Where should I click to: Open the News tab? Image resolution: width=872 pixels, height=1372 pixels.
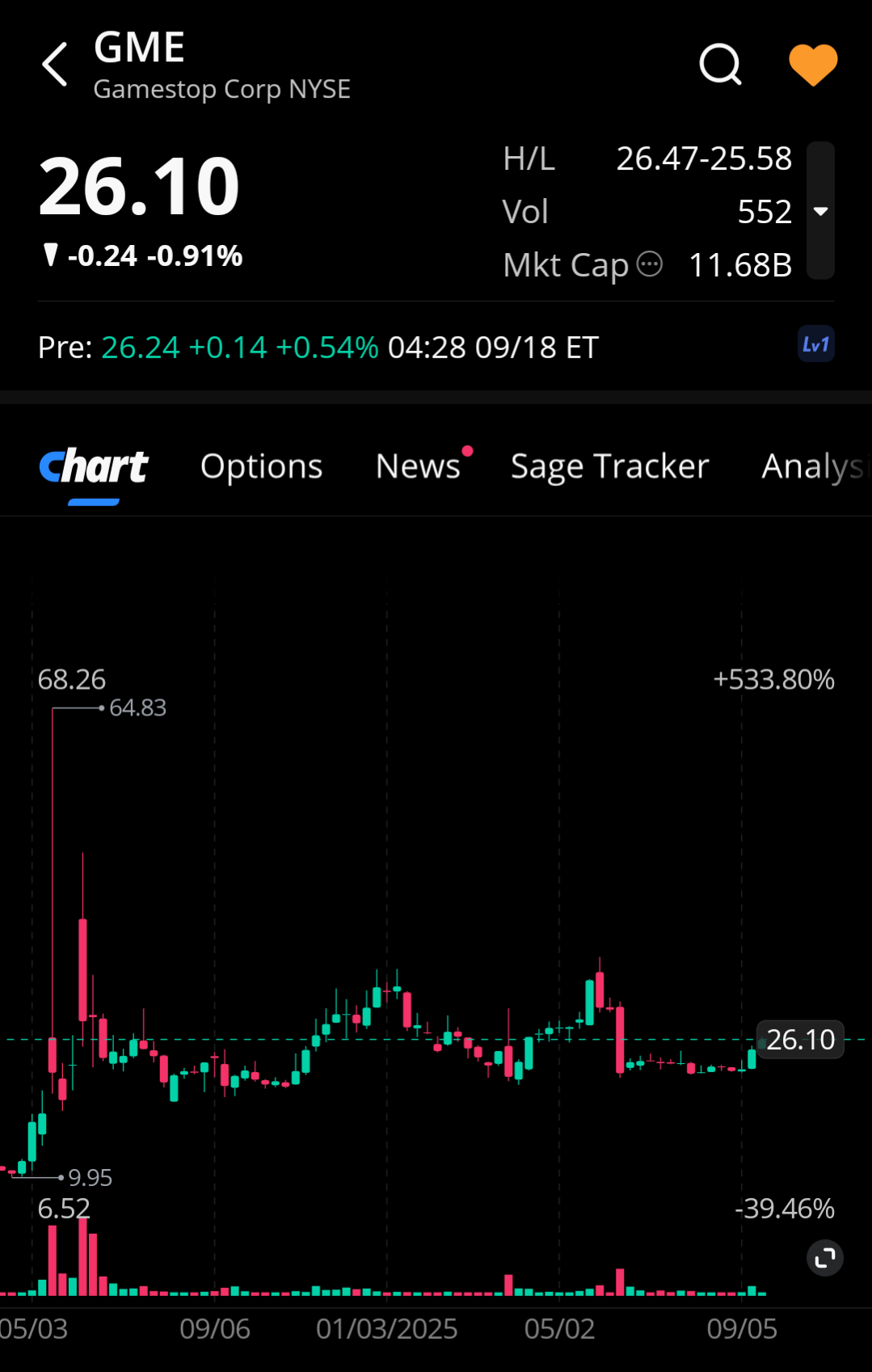coord(419,466)
